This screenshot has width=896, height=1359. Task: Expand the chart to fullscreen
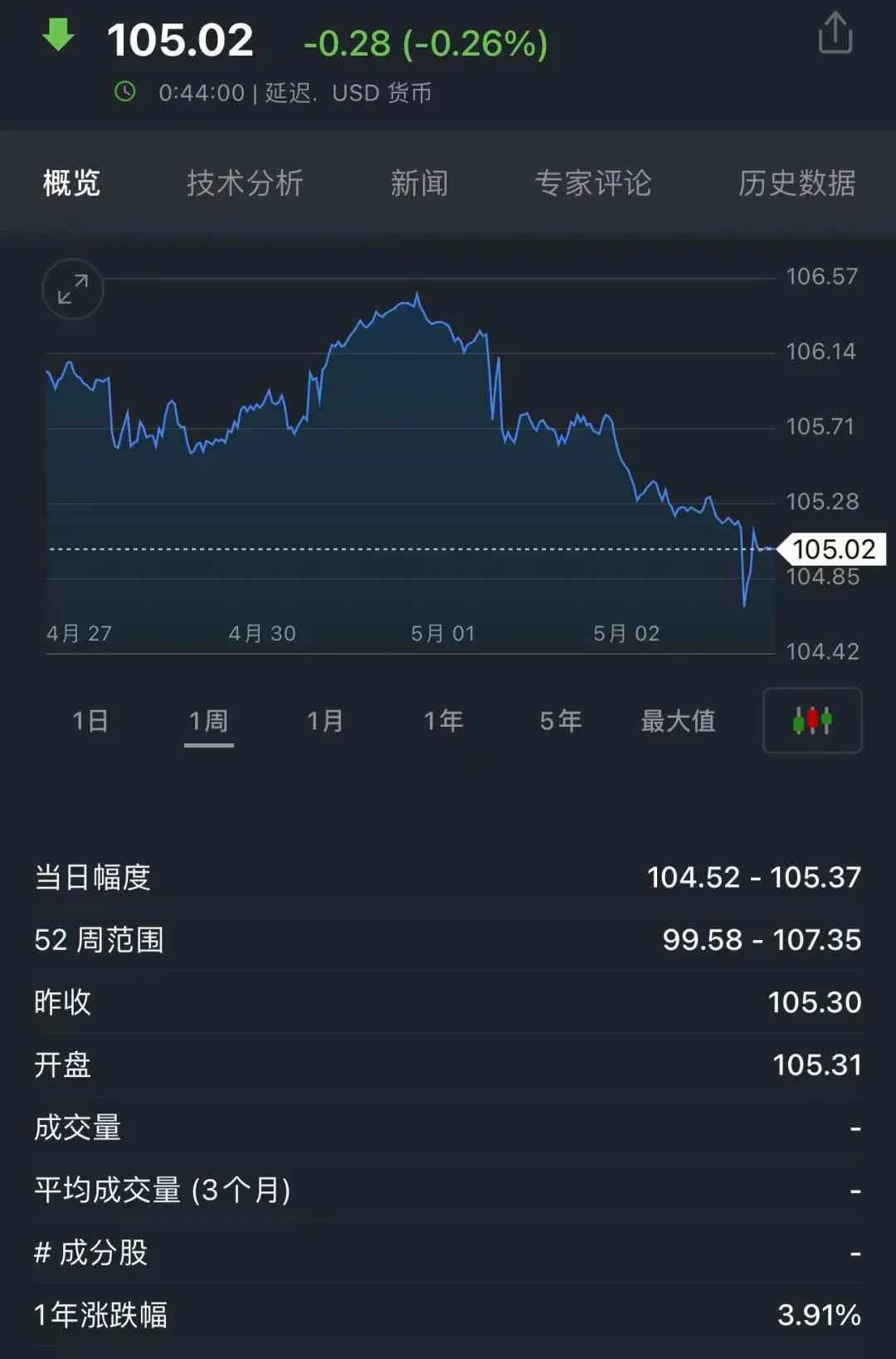[x=73, y=290]
